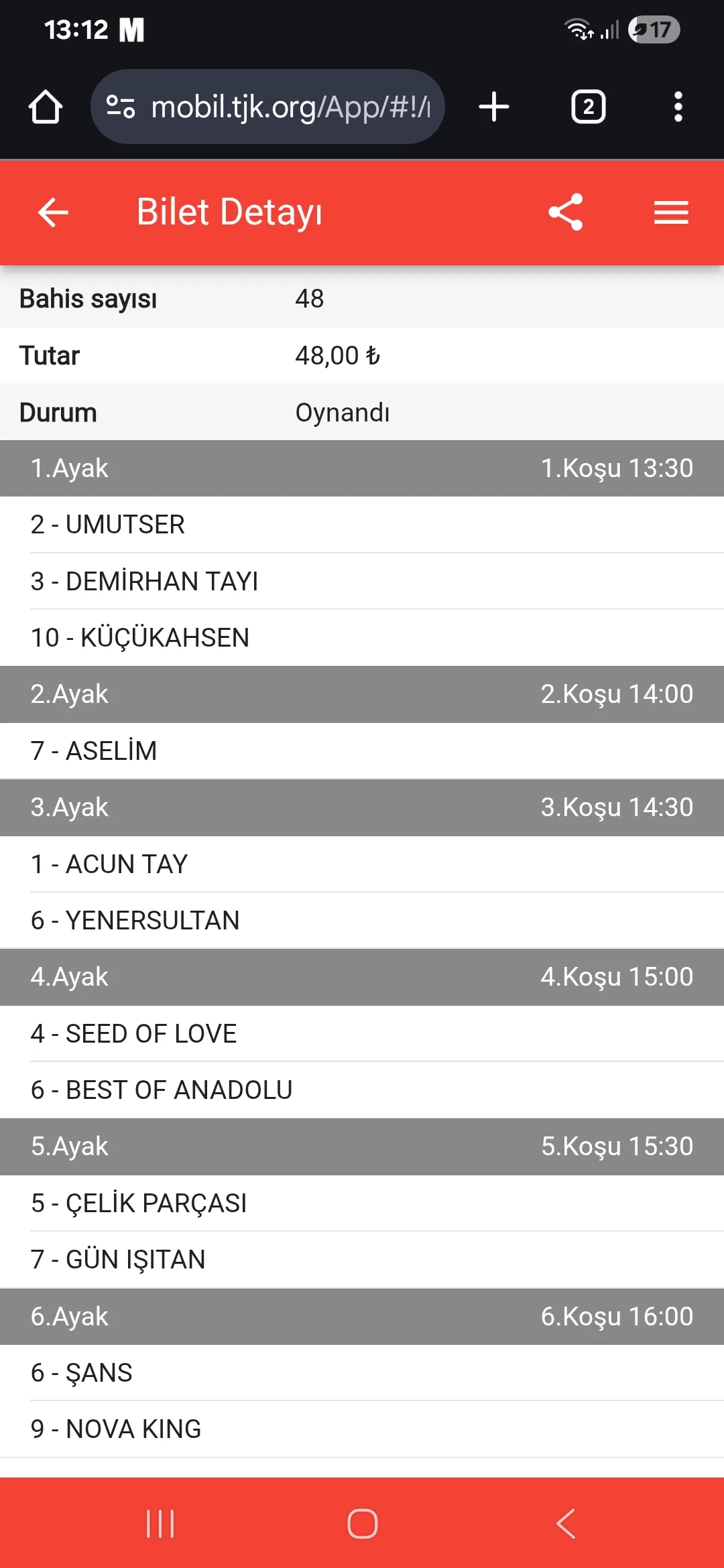Open the browser overflow menu
Image resolution: width=724 pixels, height=1568 pixels.
click(x=678, y=107)
